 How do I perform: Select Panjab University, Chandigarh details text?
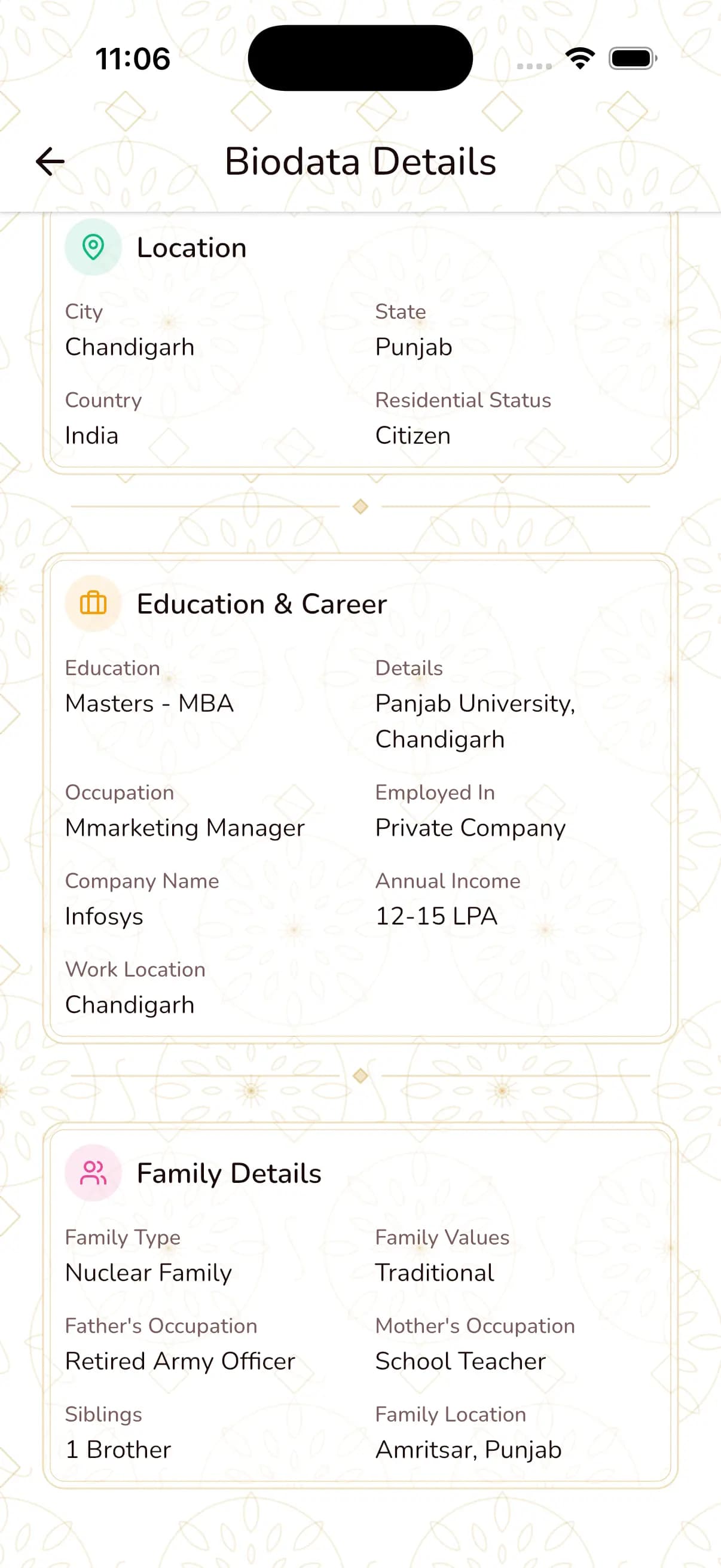click(475, 721)
